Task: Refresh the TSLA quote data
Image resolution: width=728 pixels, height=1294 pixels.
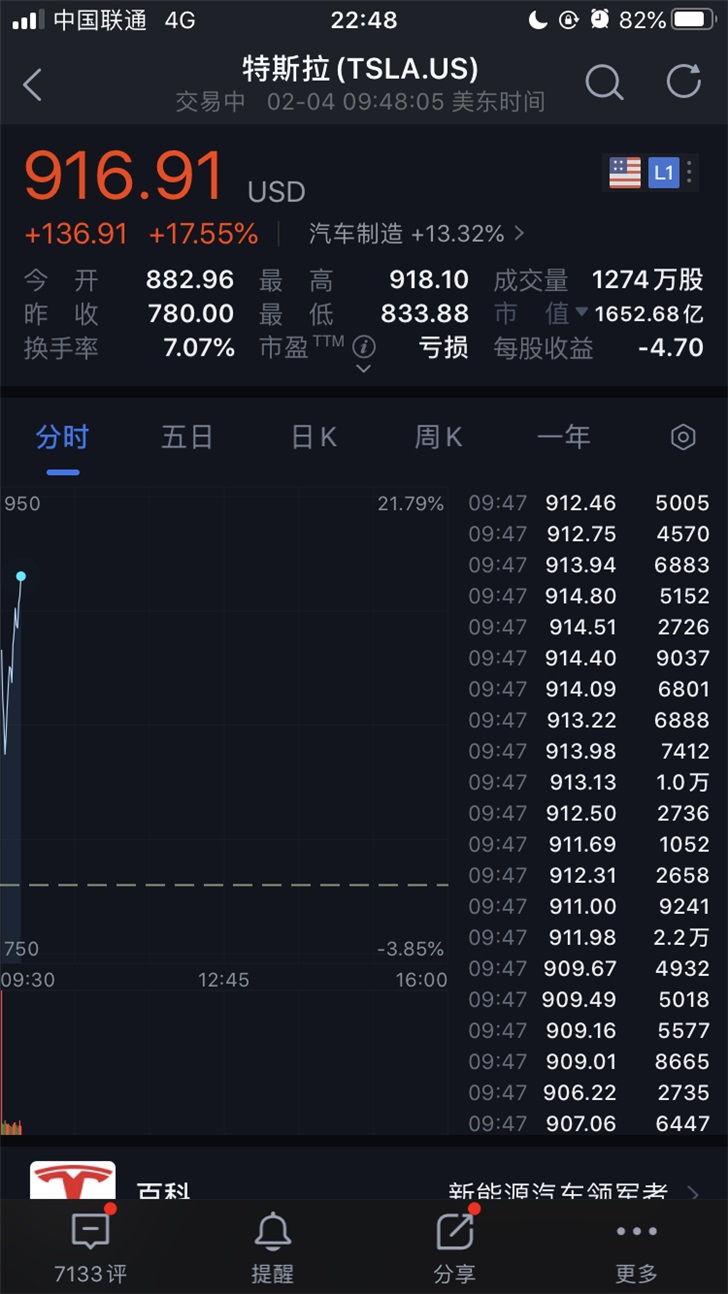Action: click(684, 82)
